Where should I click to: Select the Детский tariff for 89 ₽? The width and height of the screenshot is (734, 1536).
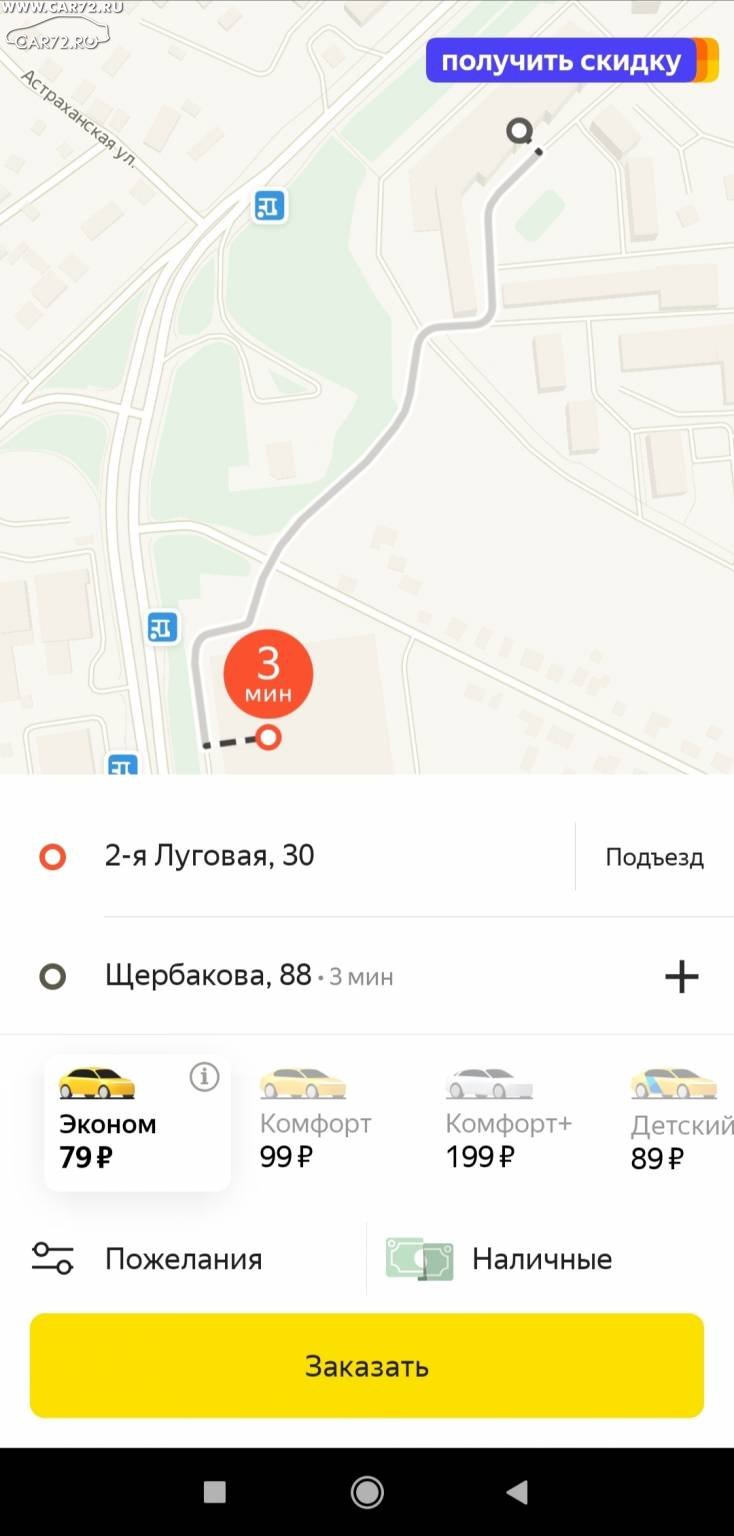tap(682, 1120)
